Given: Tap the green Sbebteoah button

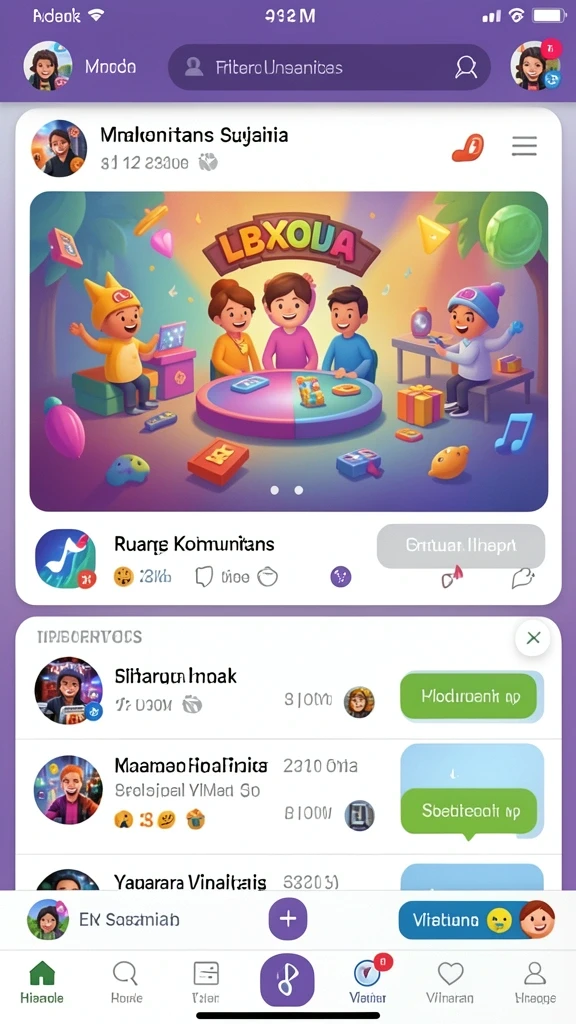Looking at the screenshot, I should tap(468, 811).
